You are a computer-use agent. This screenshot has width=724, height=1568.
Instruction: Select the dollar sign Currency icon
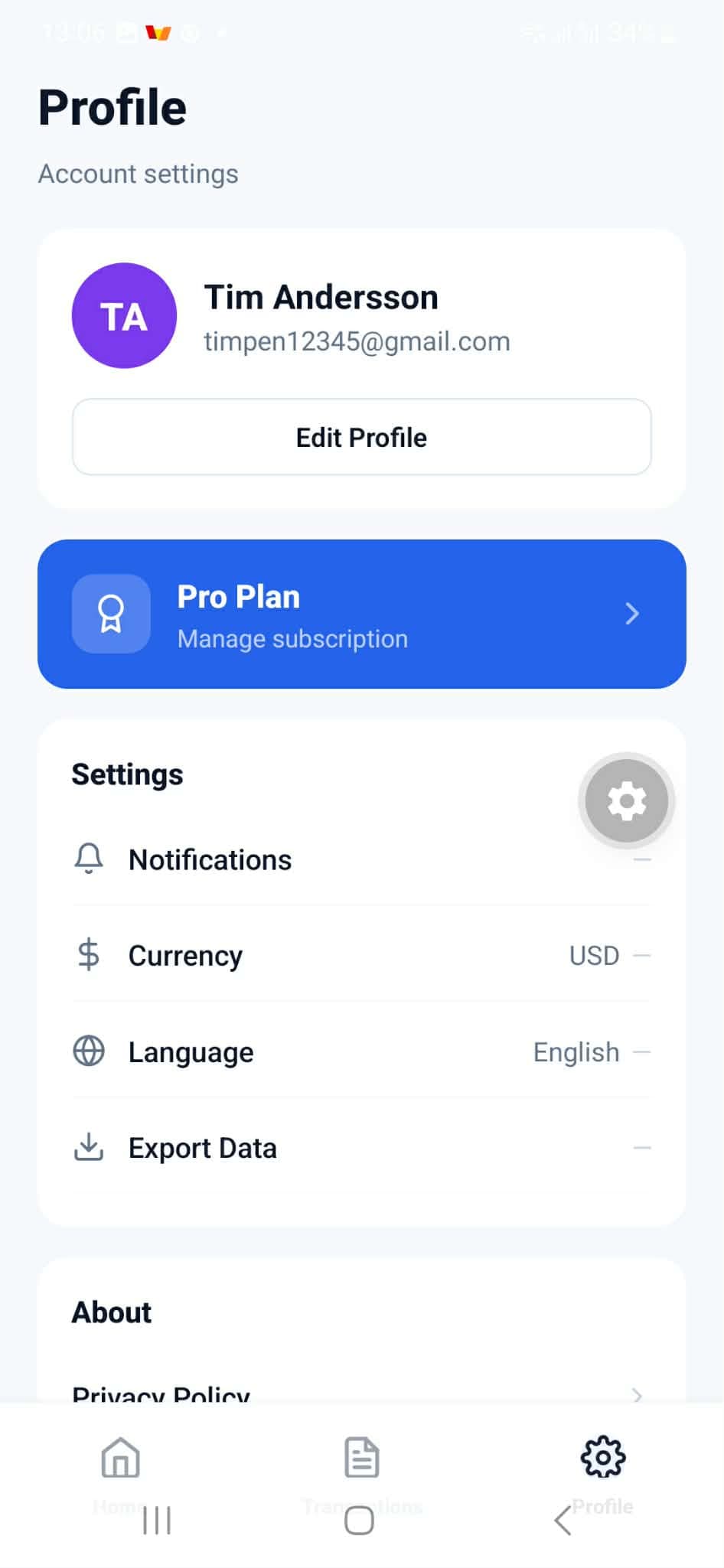(89, 955)
